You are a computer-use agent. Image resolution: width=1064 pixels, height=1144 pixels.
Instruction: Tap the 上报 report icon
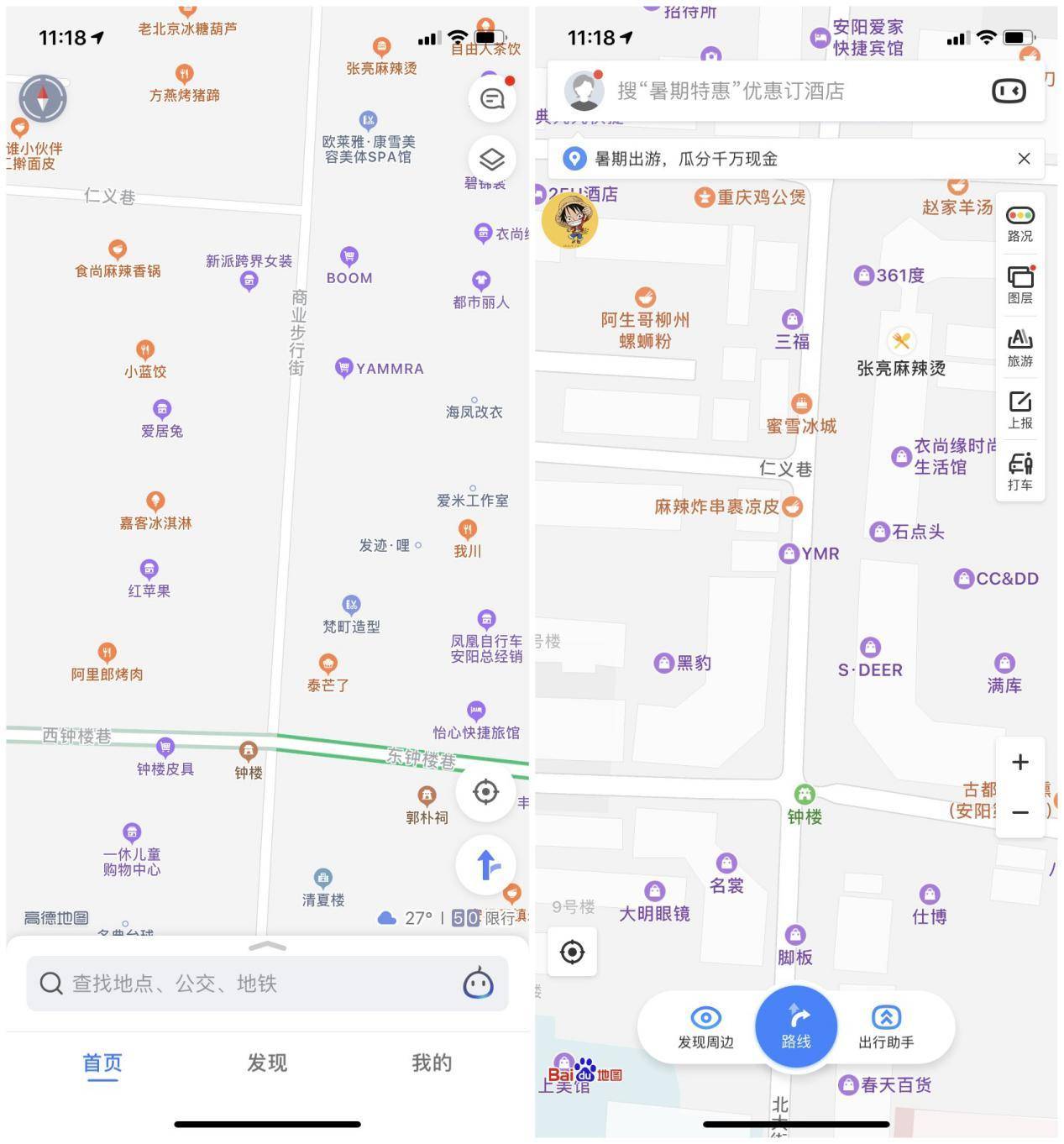click(1019, 410)
